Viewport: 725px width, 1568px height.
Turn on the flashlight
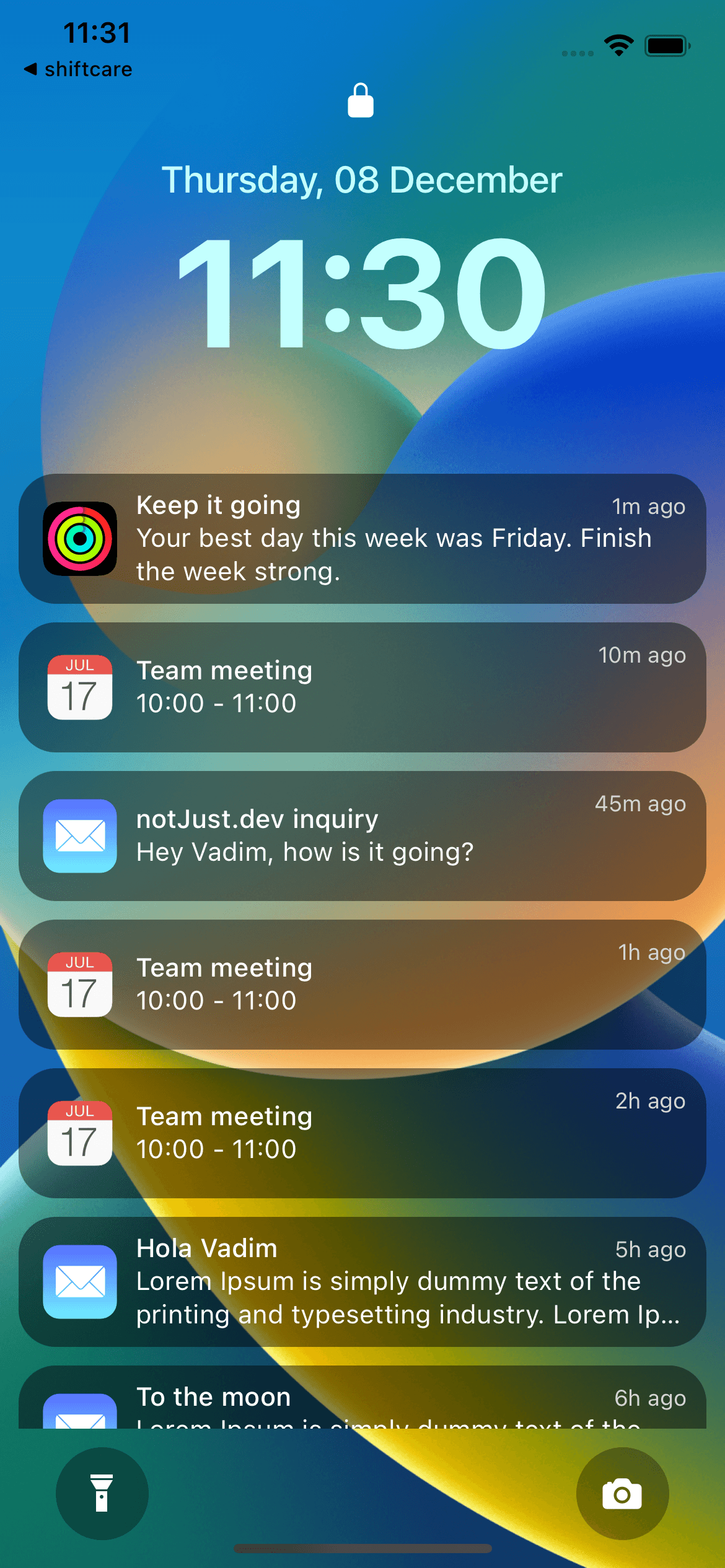102,1493
